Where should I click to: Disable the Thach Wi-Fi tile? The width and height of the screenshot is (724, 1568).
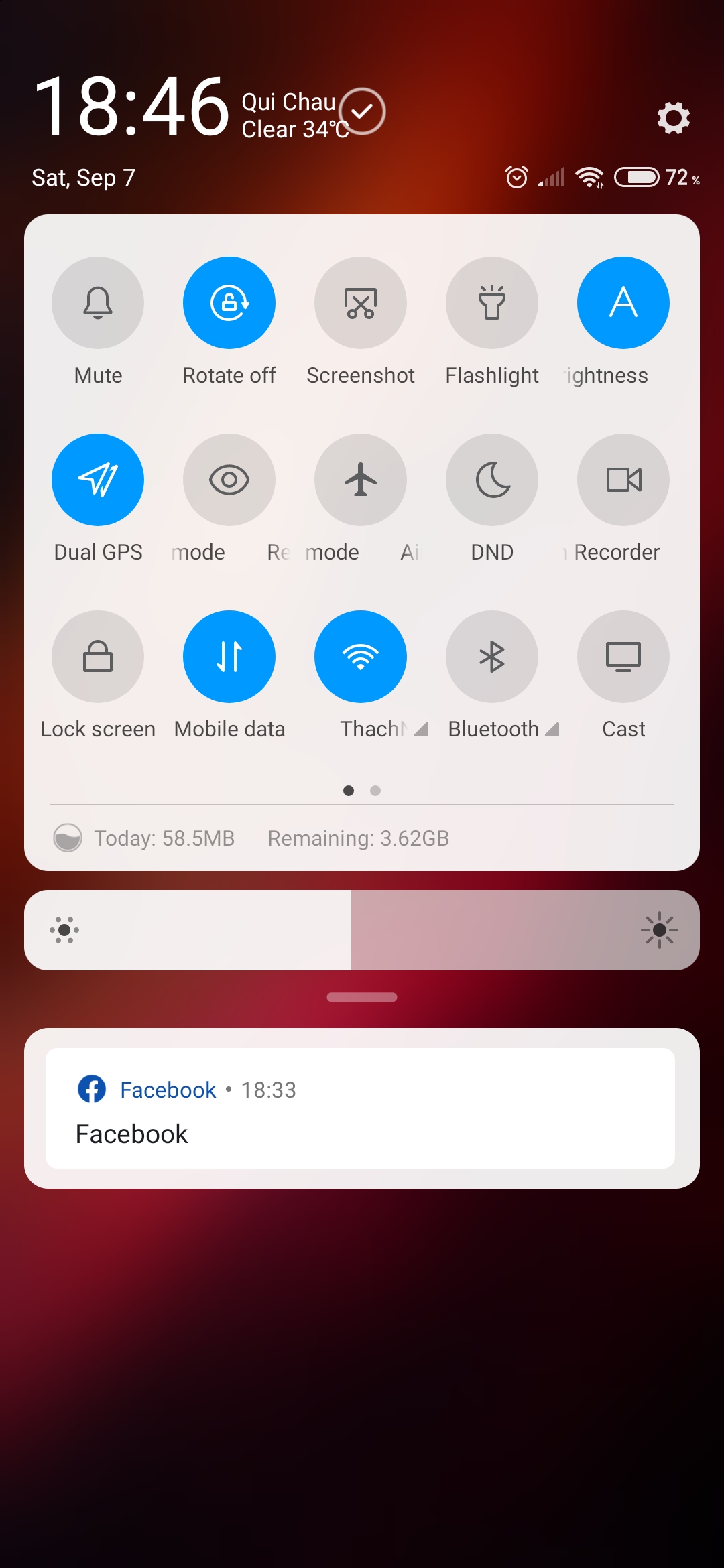361,657
